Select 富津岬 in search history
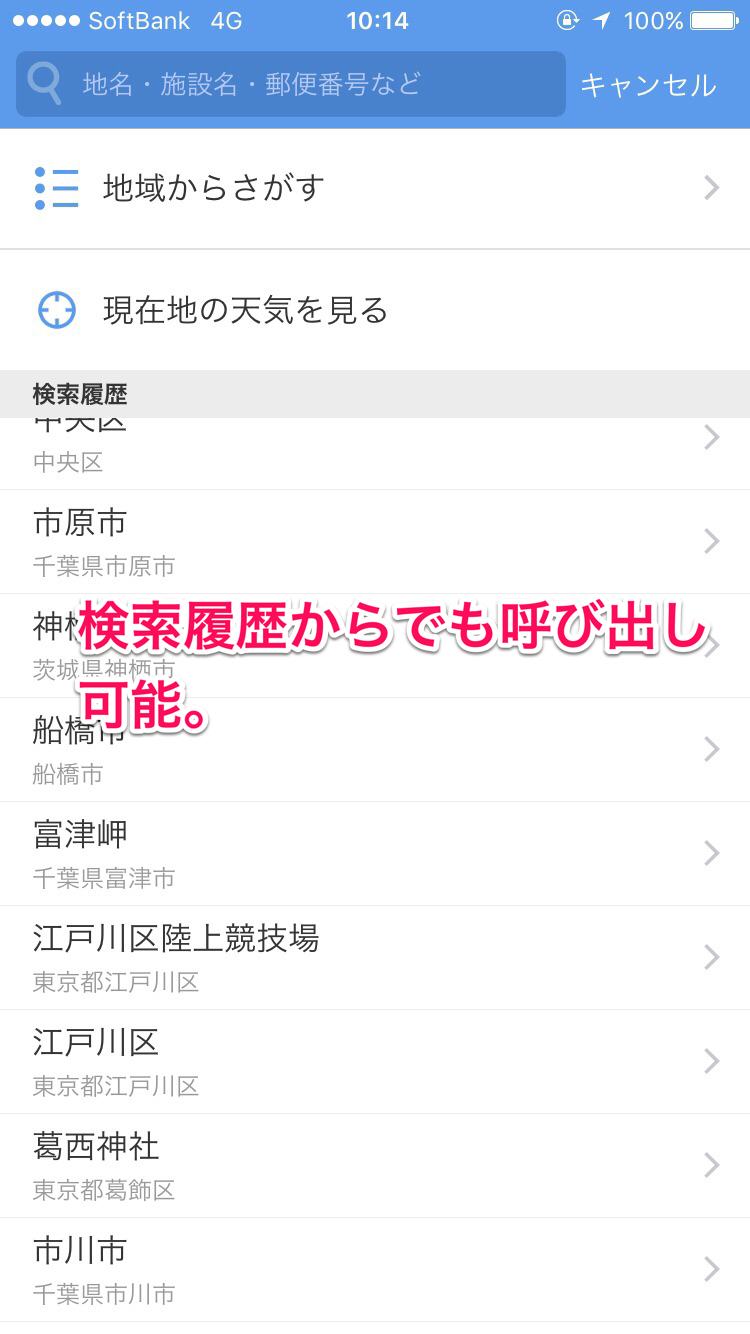Image resolution: width=750 pixels, height=1334 pixels. pos(375,854)
